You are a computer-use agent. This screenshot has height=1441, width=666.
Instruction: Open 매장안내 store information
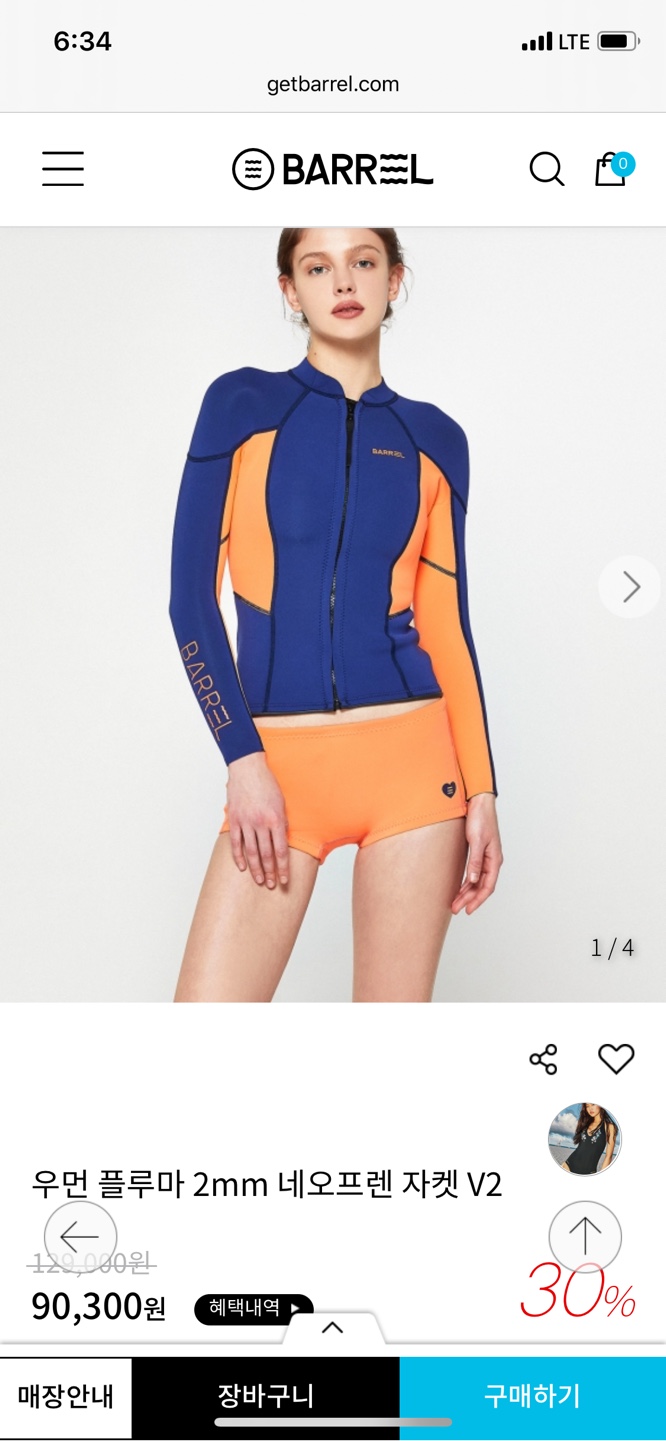tap(66, 1397)
